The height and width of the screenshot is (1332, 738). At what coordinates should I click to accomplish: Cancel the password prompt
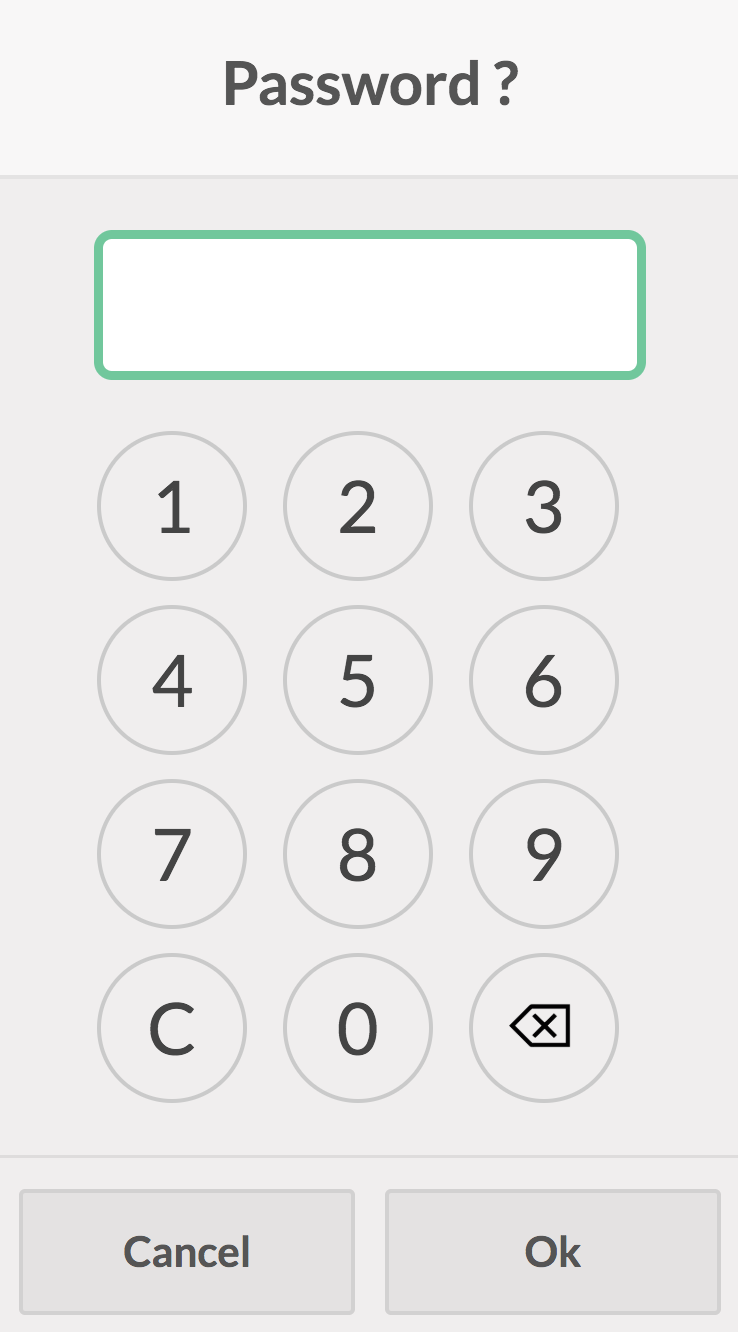[x=187, y=1251]
